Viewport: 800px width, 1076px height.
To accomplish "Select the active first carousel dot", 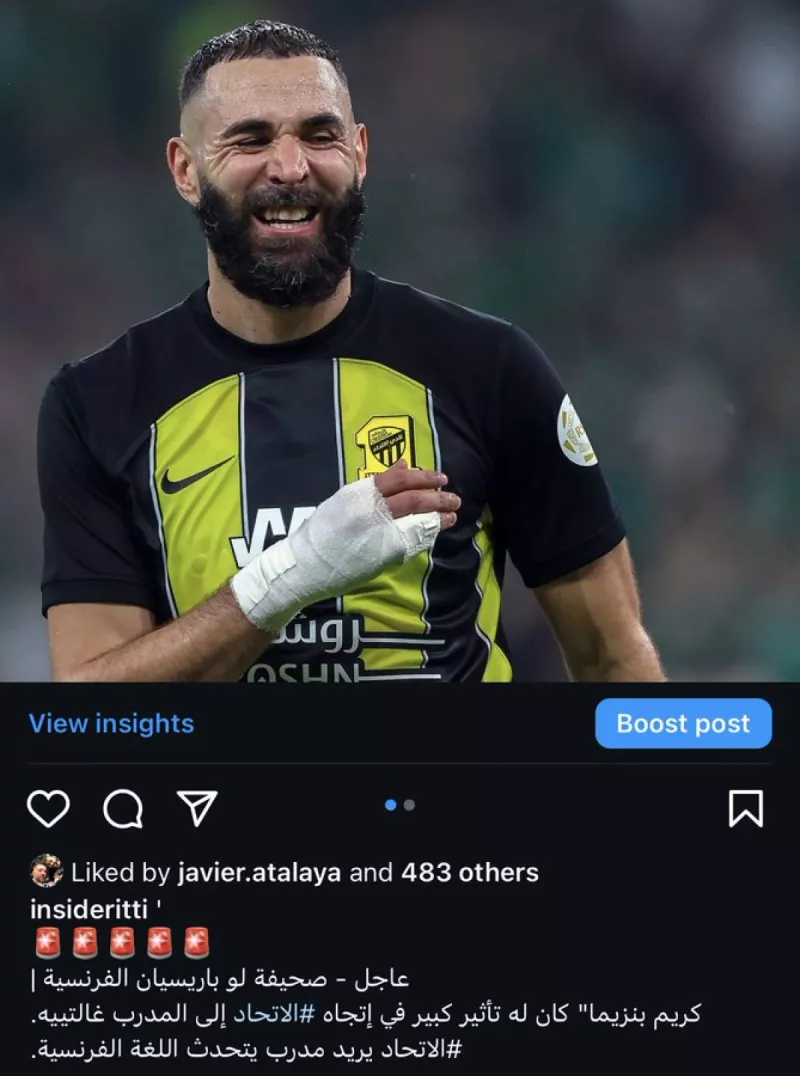I will pos(391,802).
